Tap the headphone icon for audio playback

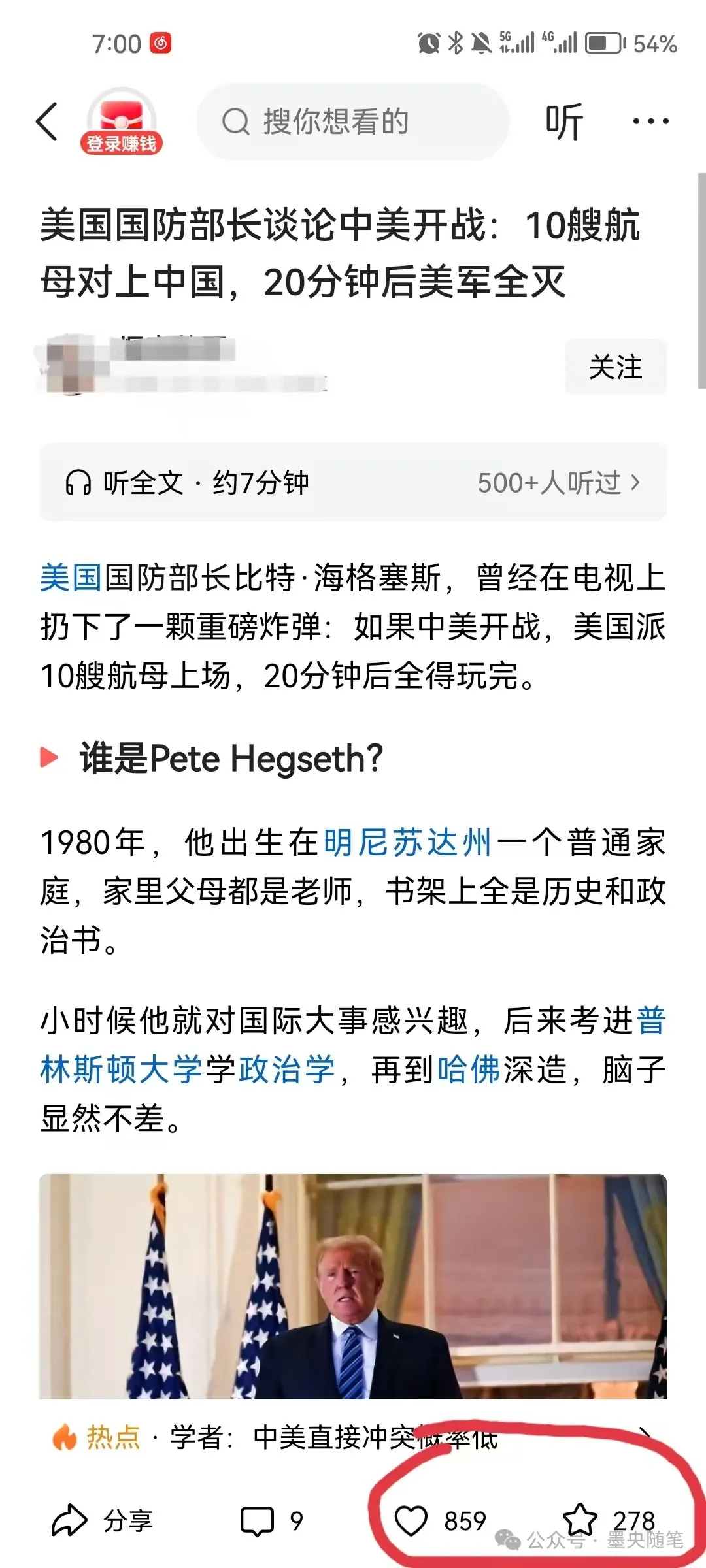(80, 482)
